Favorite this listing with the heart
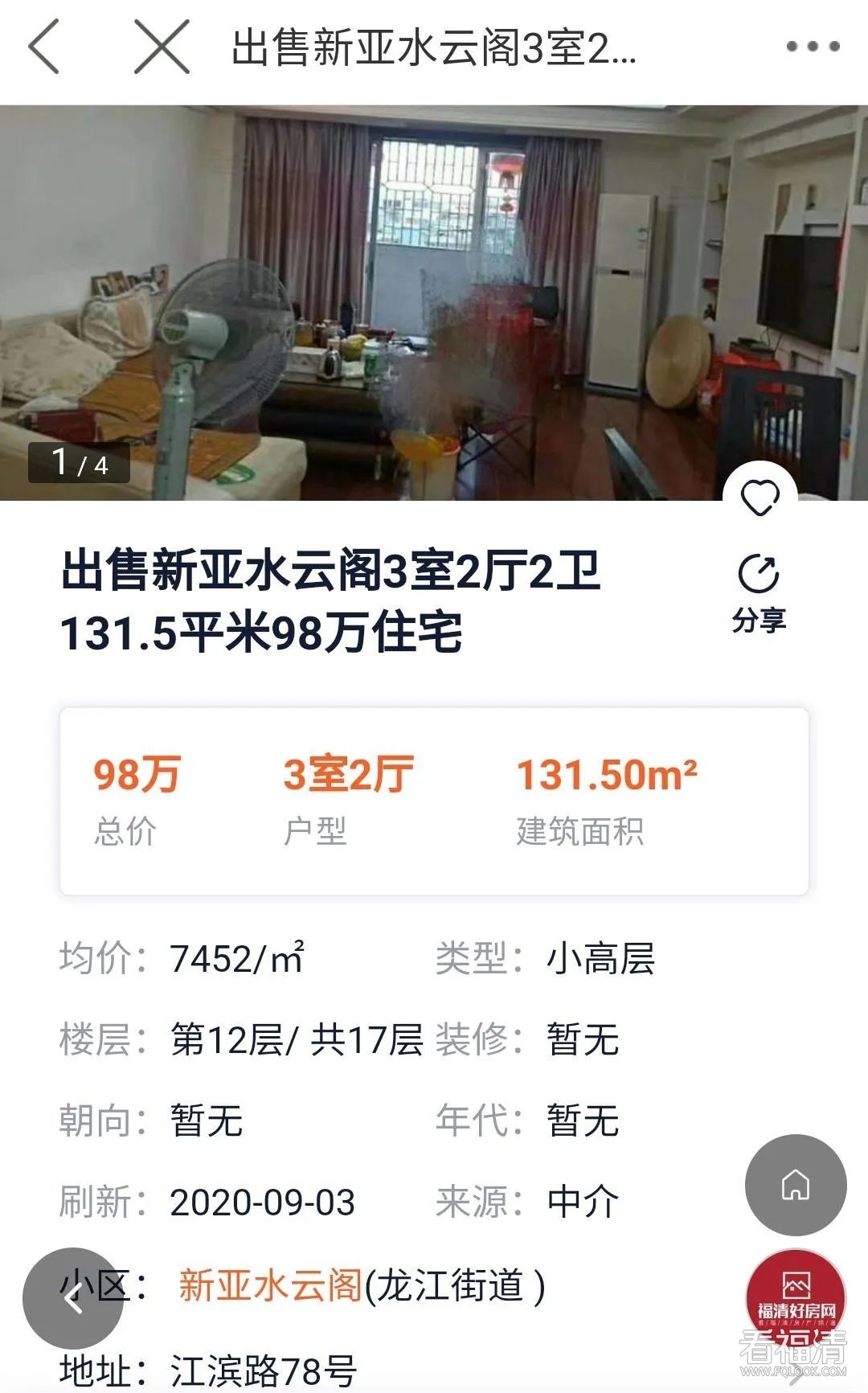This screenshot has height=1393, width=868. point(759,498)
